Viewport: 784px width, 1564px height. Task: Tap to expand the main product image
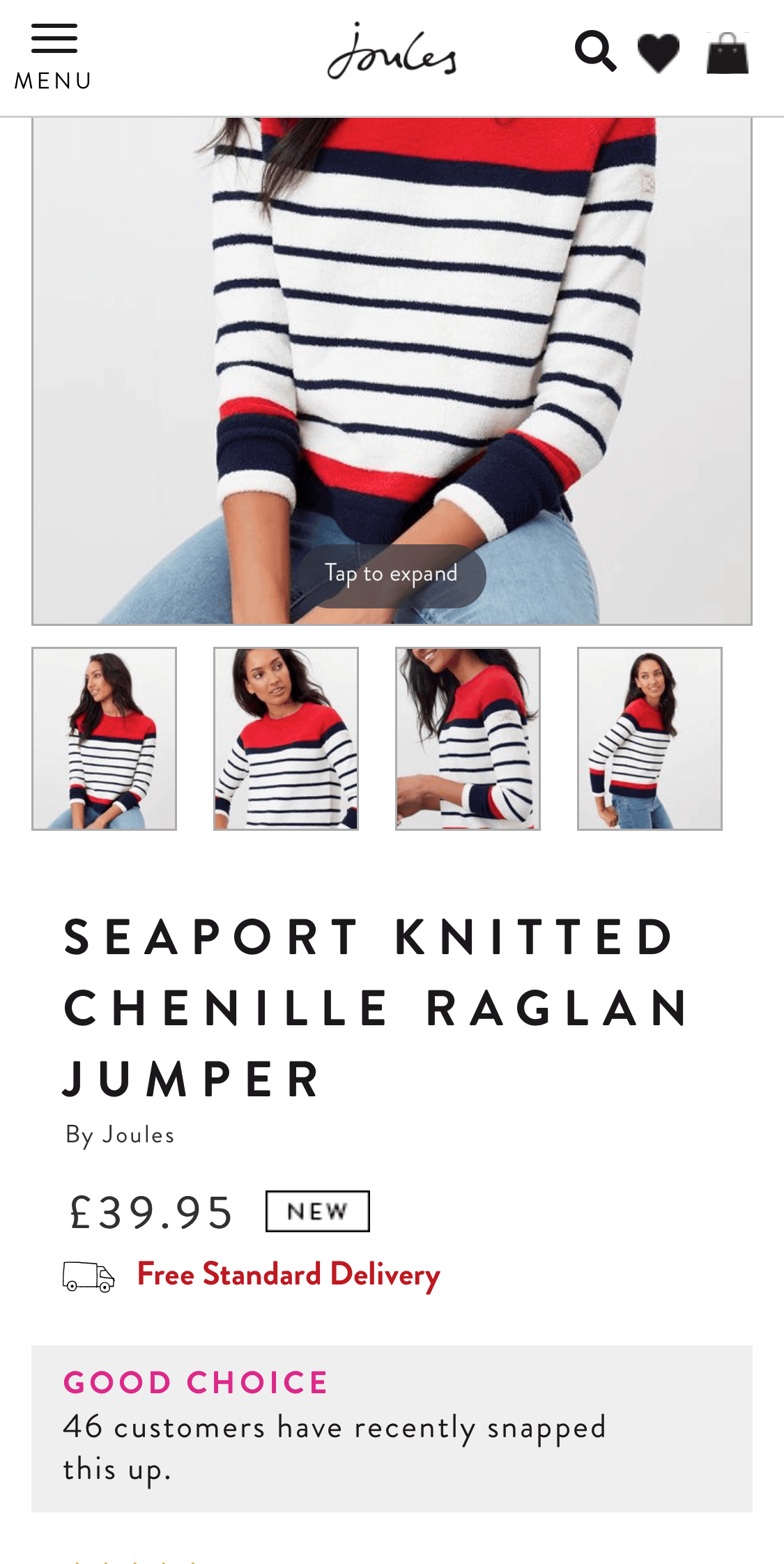[x=392, y=575]
